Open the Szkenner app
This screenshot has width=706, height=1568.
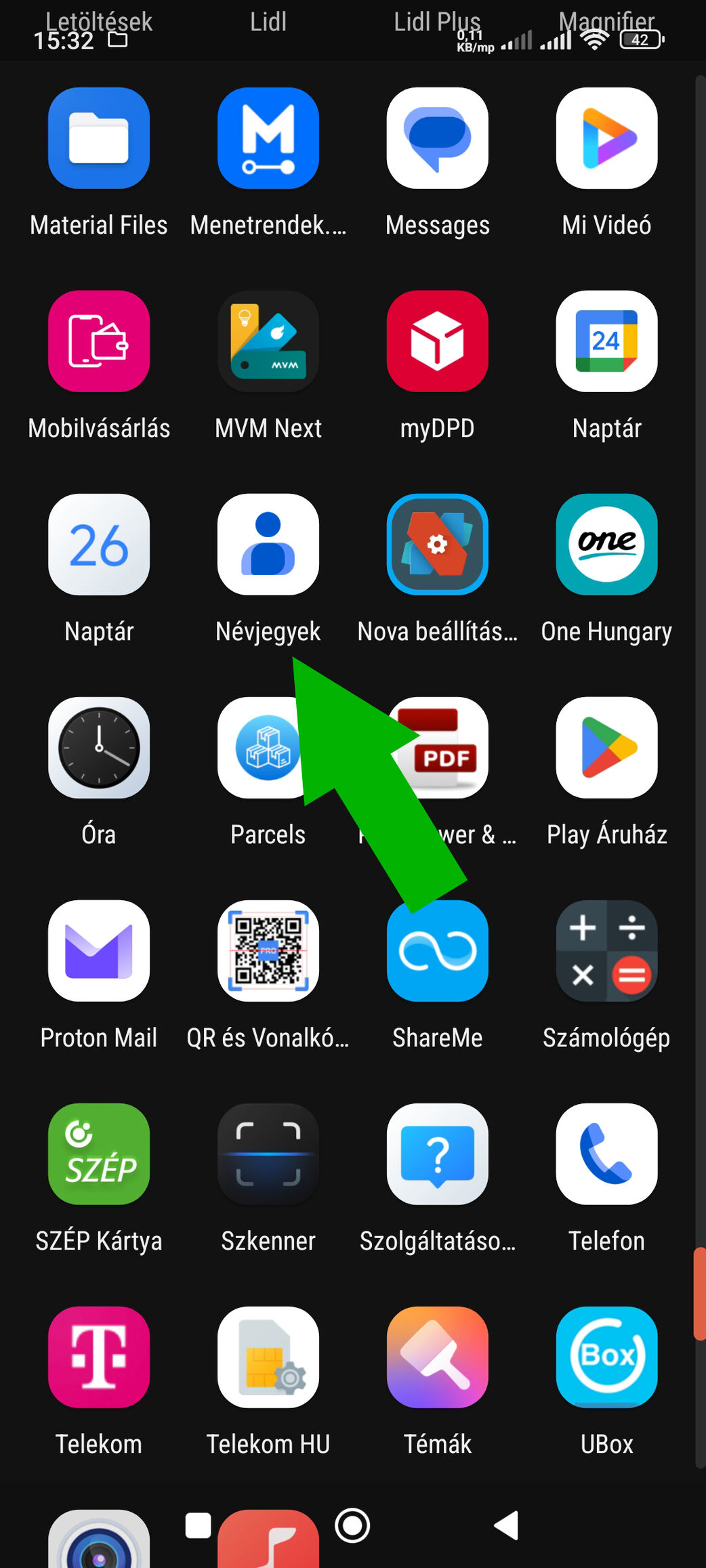pos(268,1154)
